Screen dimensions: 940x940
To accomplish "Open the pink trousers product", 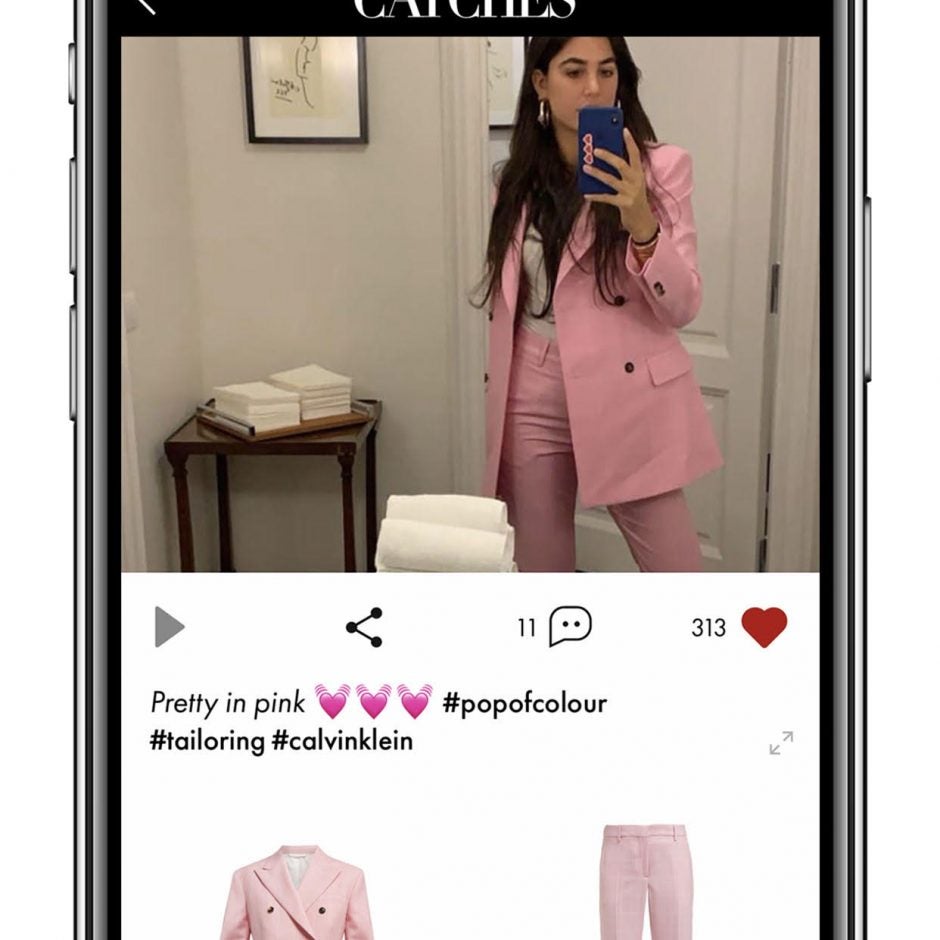I will tap(646, 881).
